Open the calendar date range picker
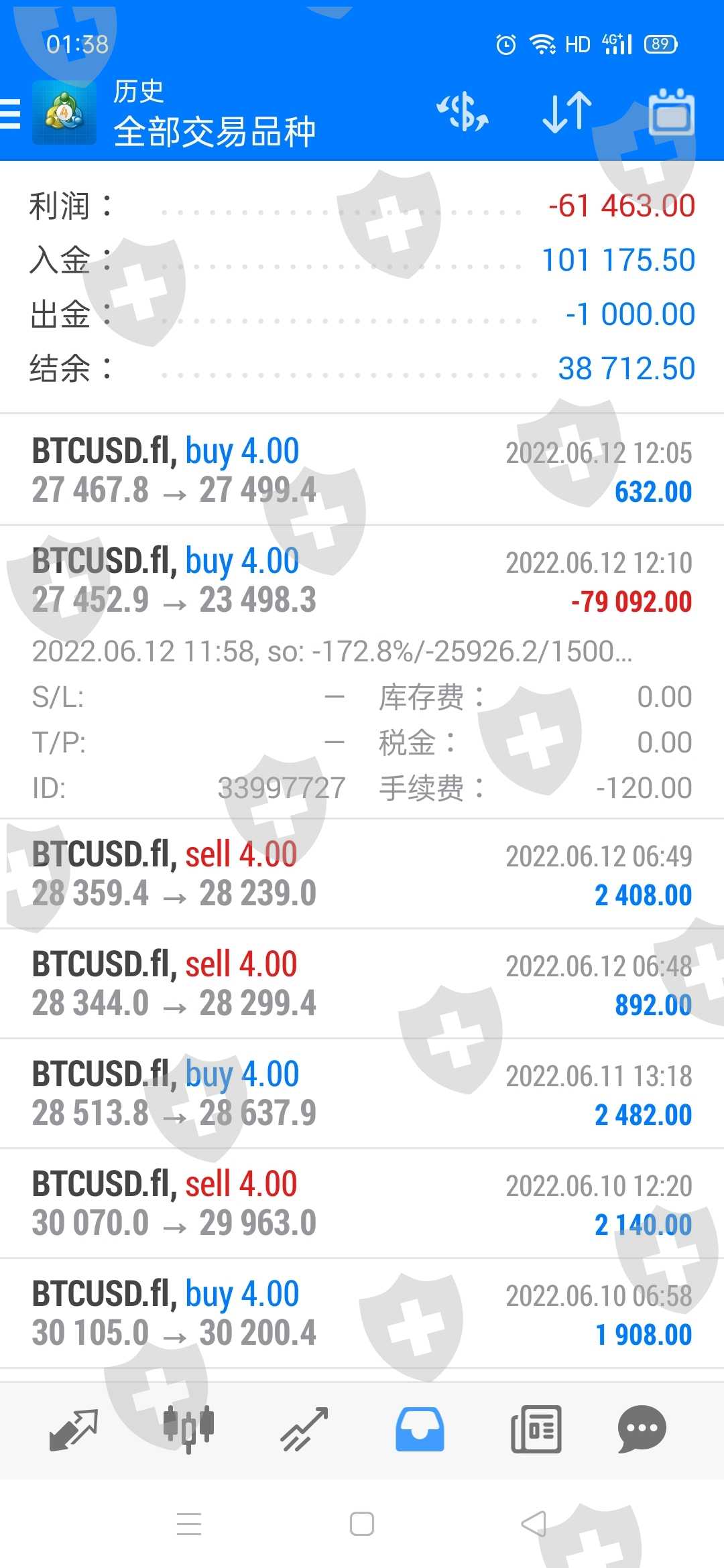The height and width of the screenshot is (1568, 724). 671,112
